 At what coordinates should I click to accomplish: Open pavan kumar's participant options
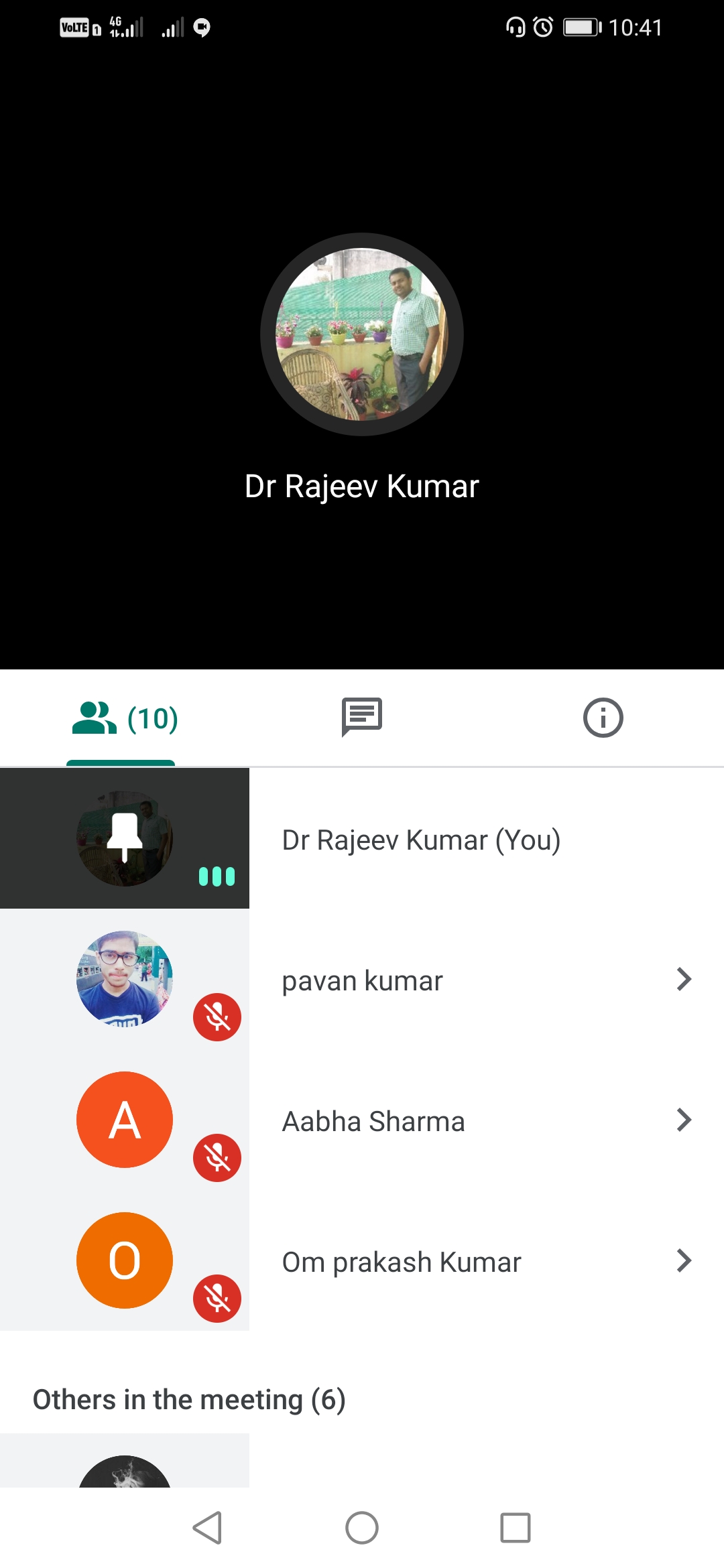[x=683, y=980]
